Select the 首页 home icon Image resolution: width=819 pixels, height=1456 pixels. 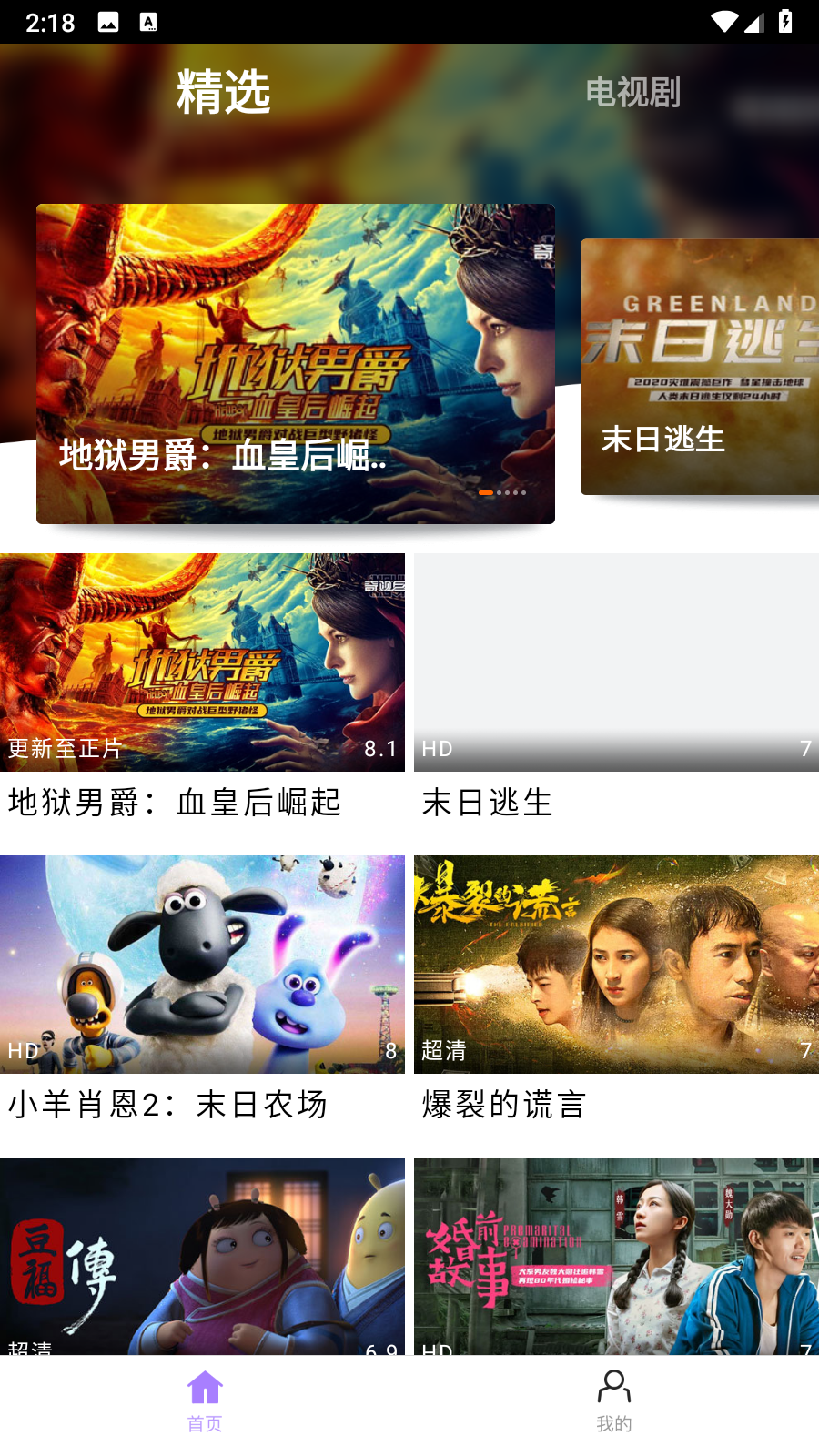[x=204, y=1387]
